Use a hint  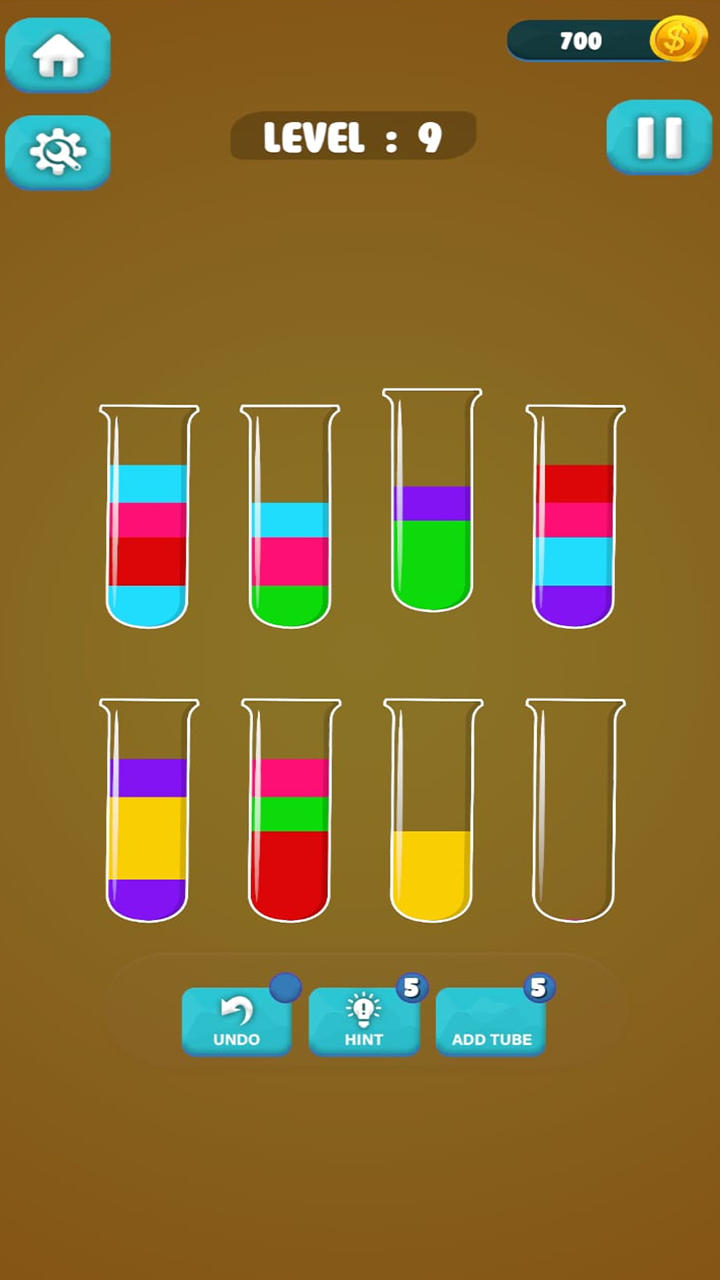click(x=364, y=1021)
